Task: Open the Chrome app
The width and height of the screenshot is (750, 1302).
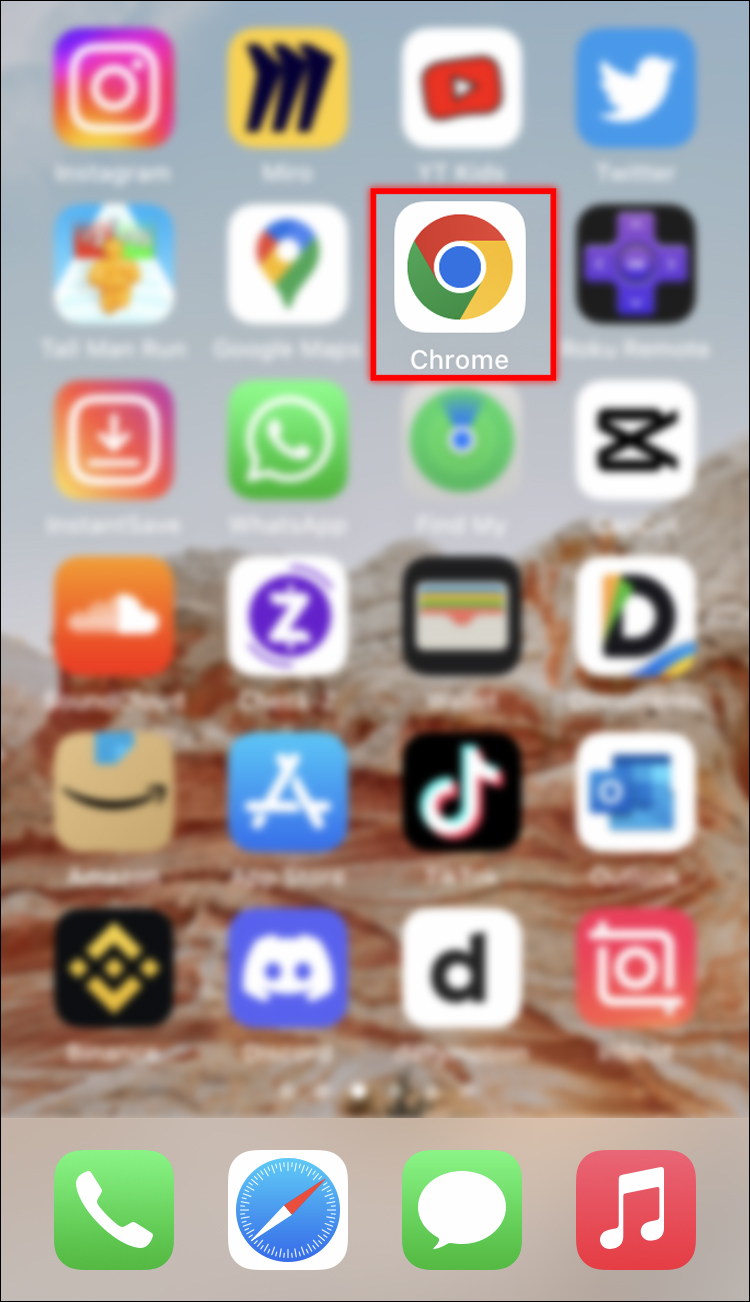Action: [460, 268]
